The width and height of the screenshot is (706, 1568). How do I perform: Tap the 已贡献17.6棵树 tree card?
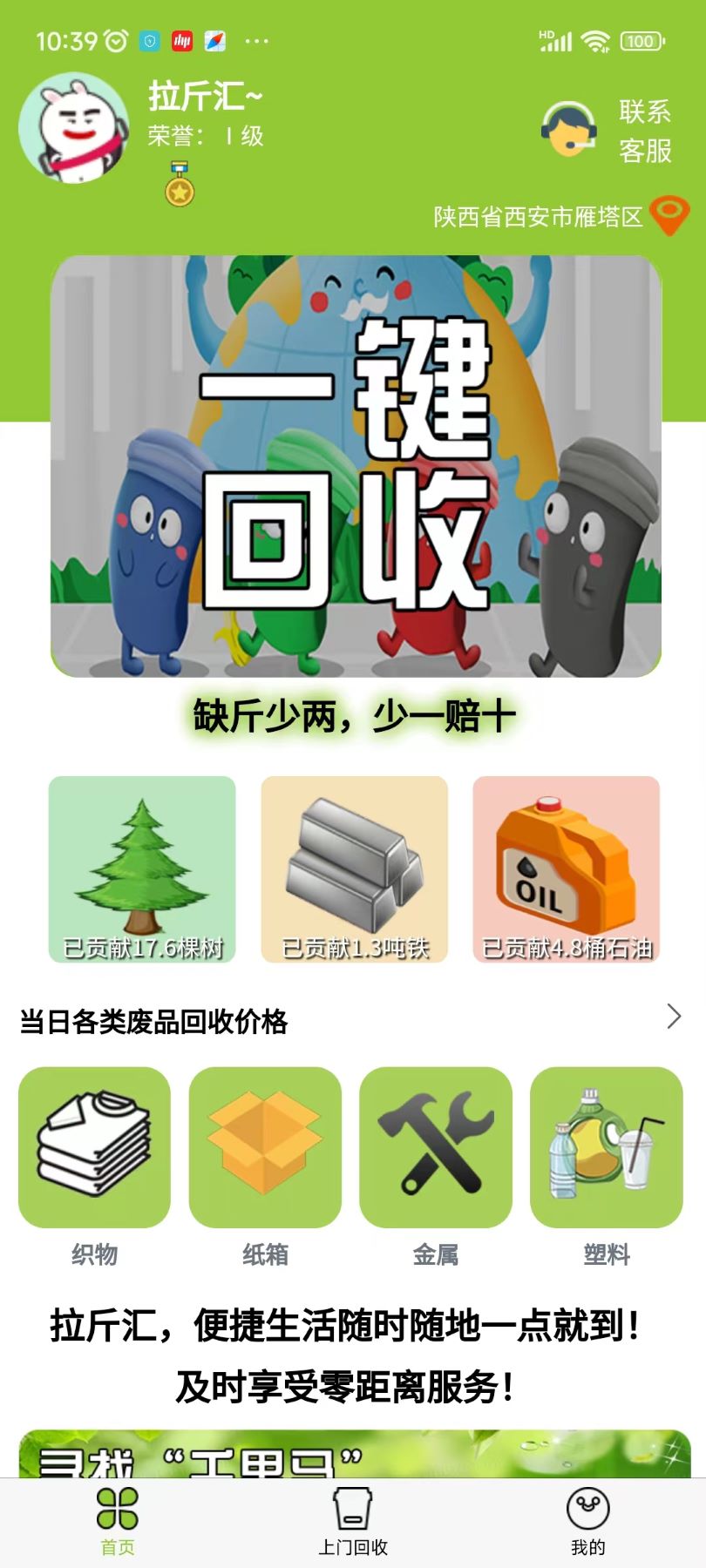(142, 868)
